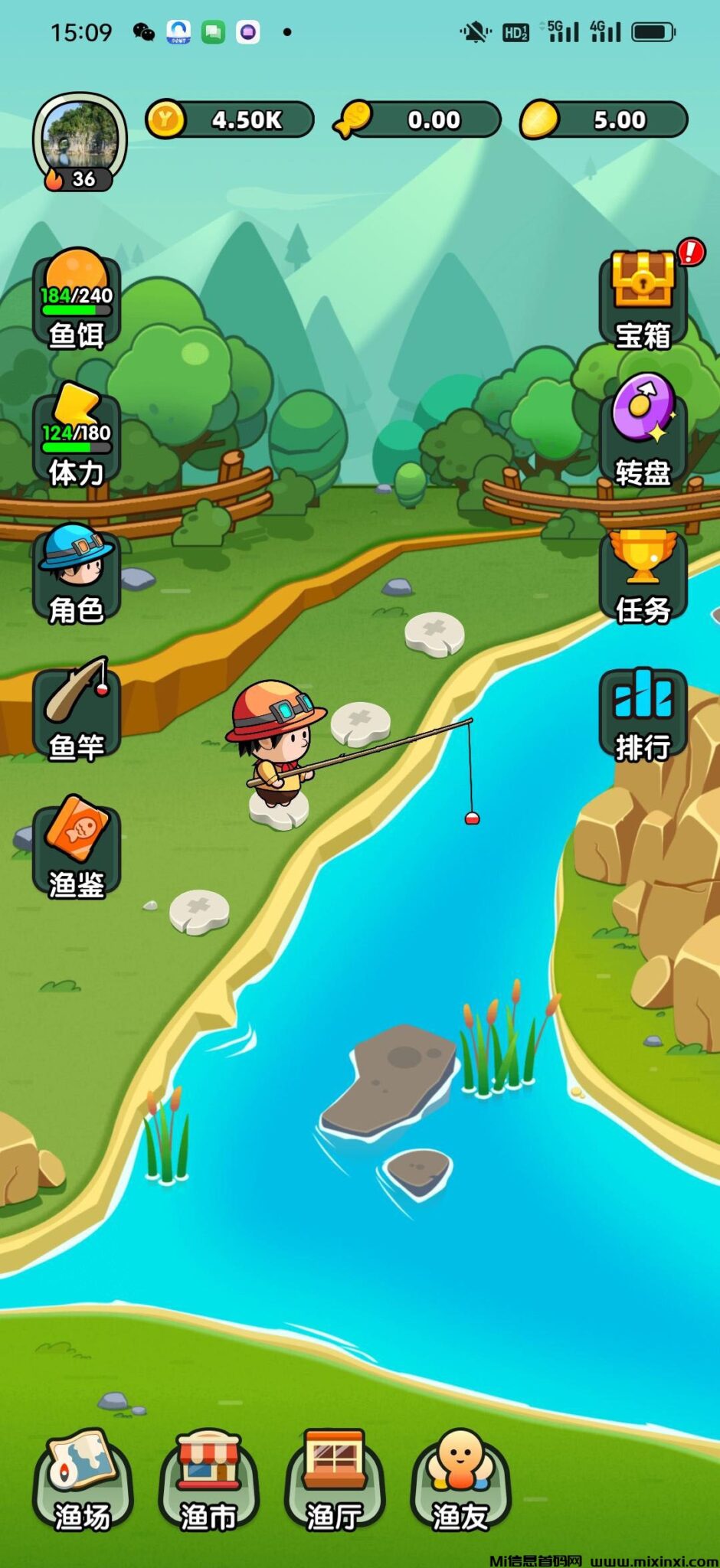Viewport: 720px width, 1568px height.
Task: View the 任务 tasks list
Action: 643,575
